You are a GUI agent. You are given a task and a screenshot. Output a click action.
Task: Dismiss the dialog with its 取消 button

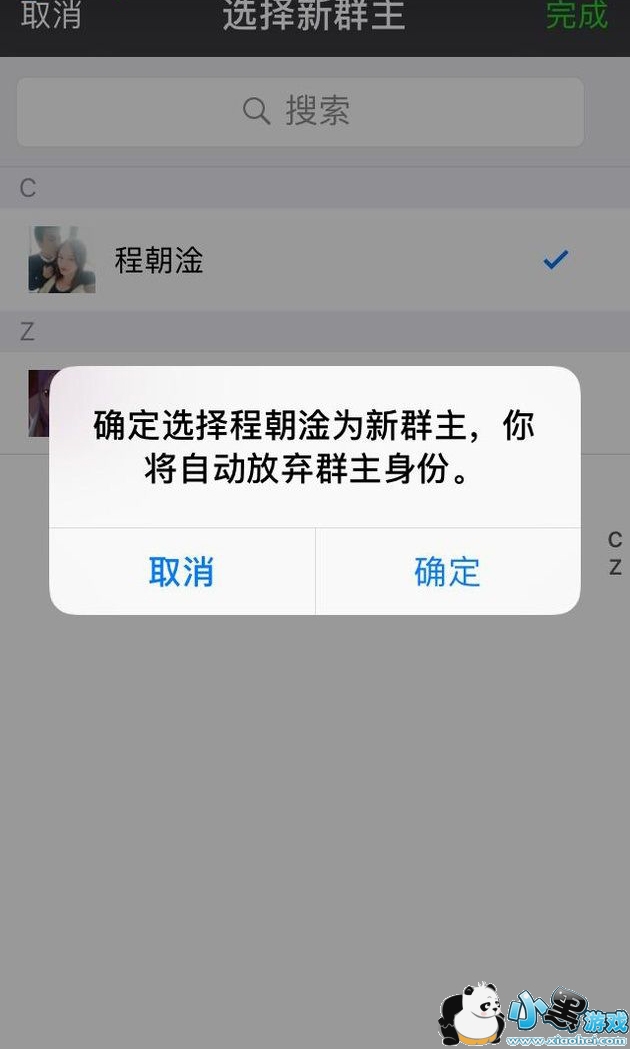pos(181,572)
